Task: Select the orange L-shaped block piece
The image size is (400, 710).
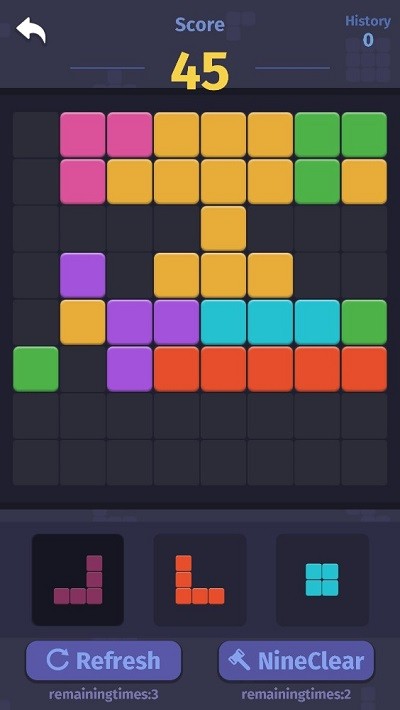Action: (200, 580)
